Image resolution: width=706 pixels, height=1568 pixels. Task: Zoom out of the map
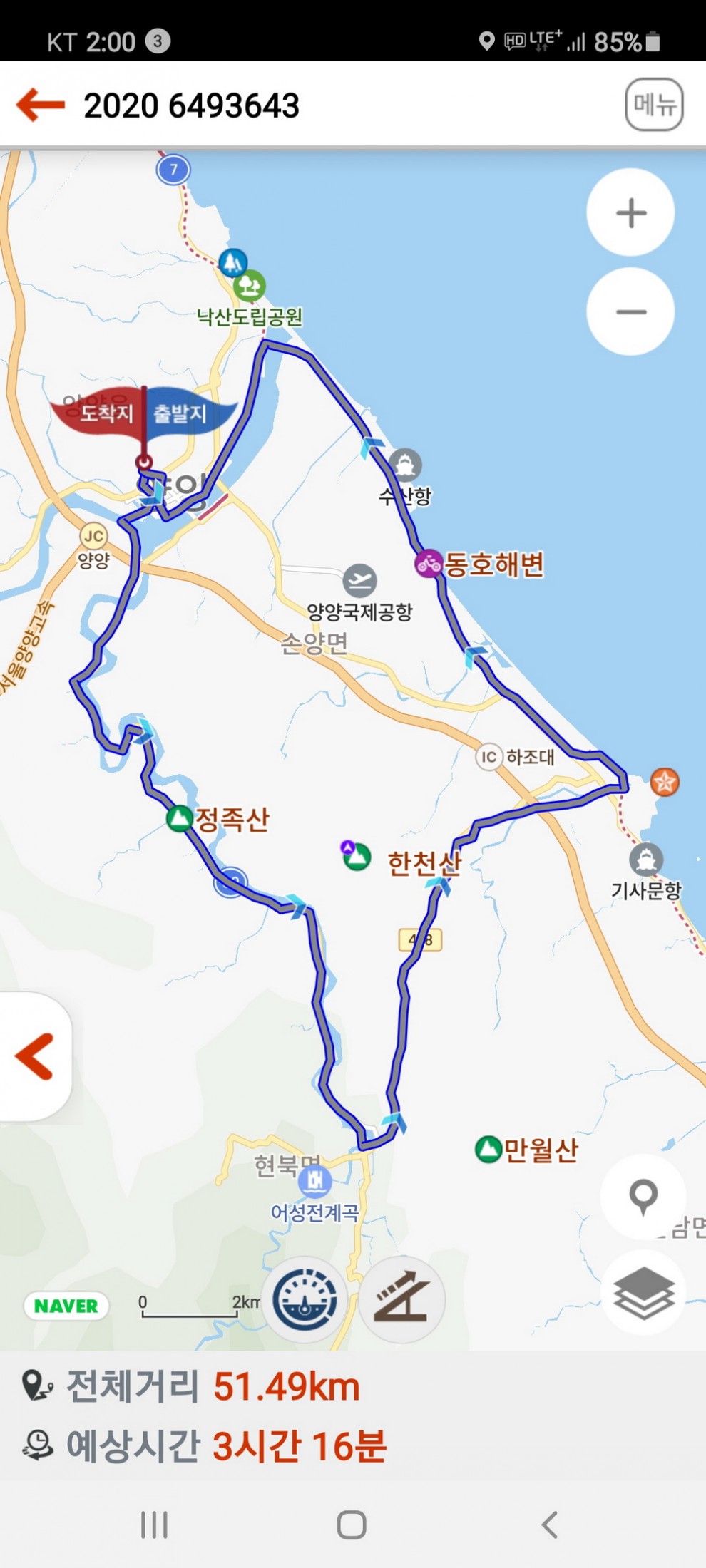pos(630,312)
